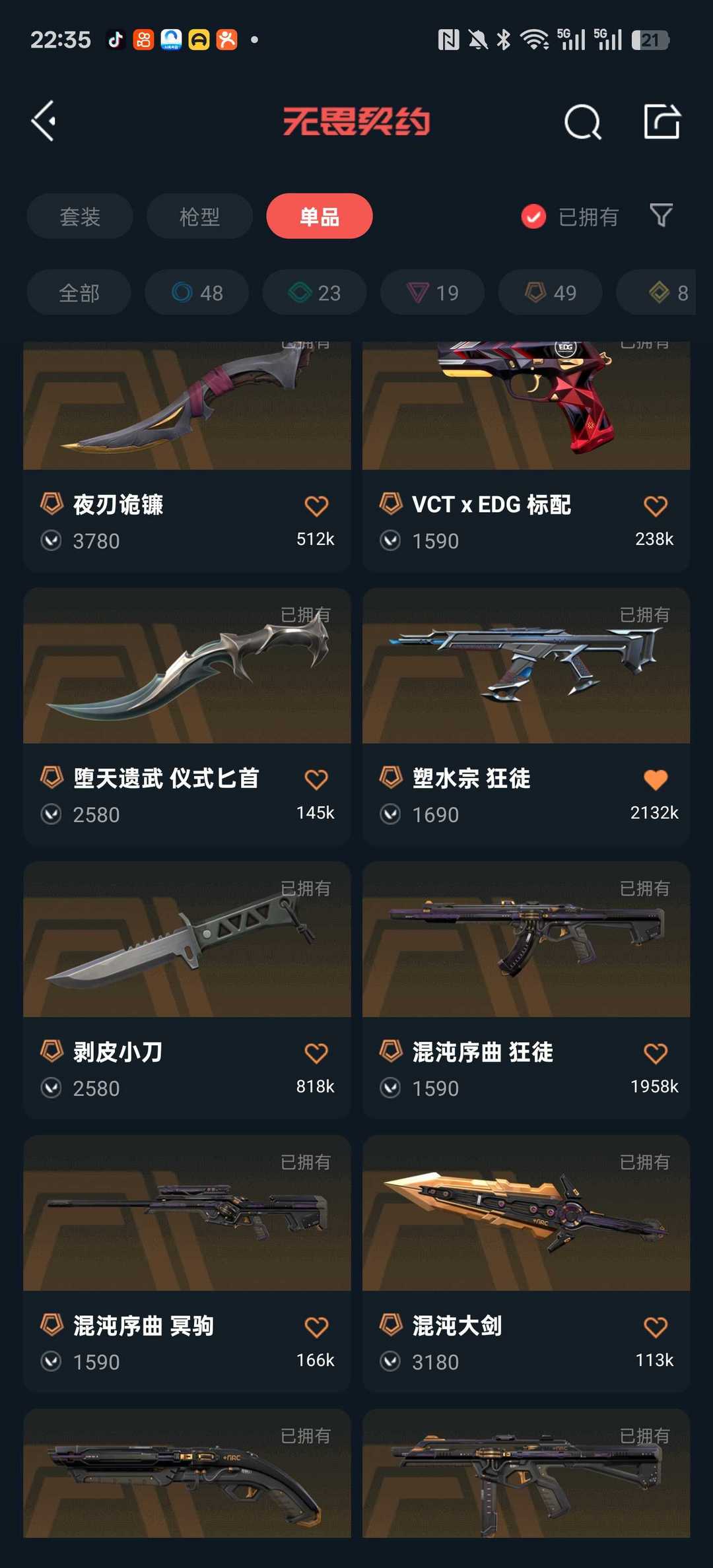Switch to the 枪型 tab
The height and width of the screenshot is (1568, 713).
click(x=199, y=216)
